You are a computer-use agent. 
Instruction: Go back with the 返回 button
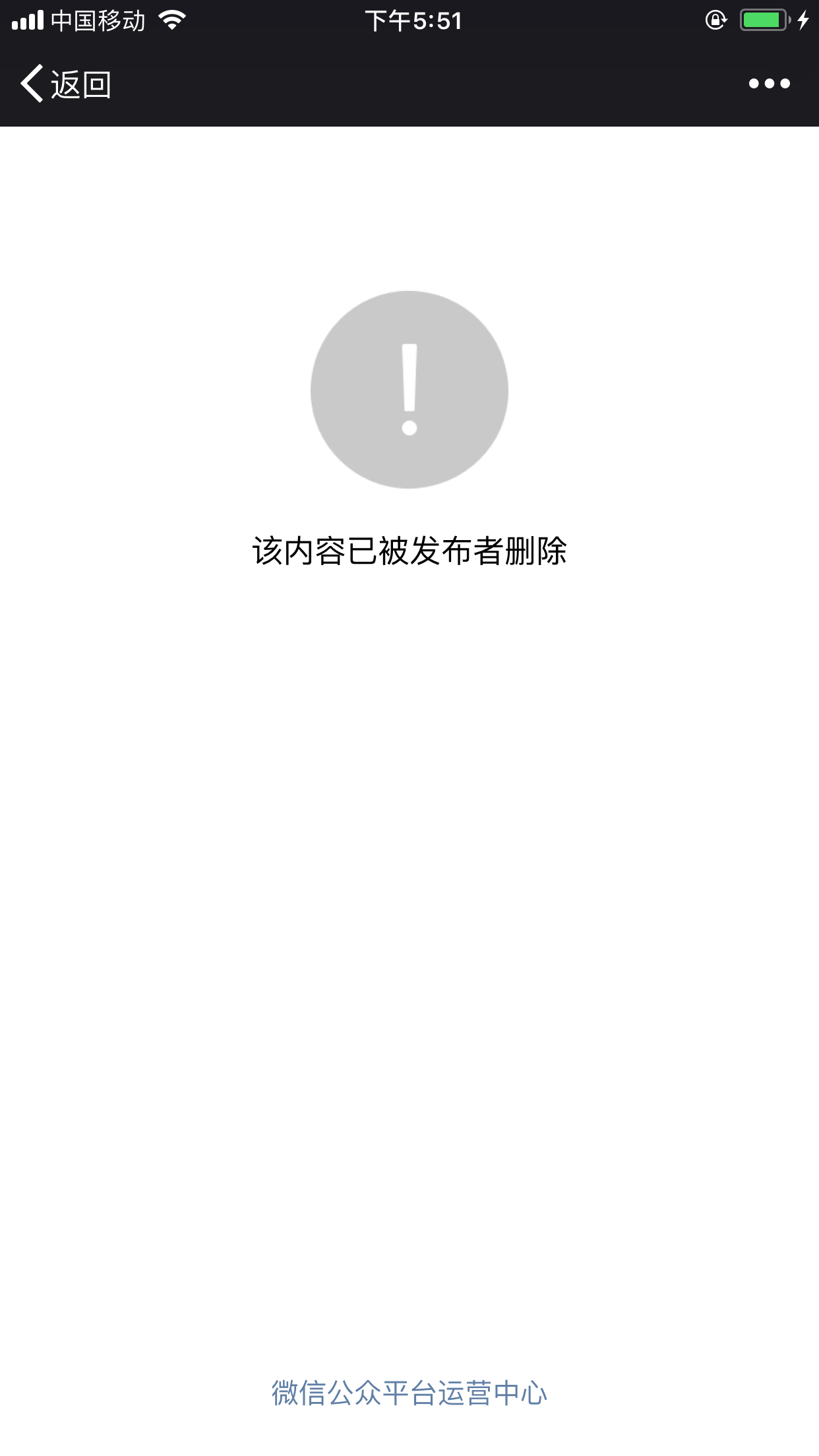tap(65, 84)
